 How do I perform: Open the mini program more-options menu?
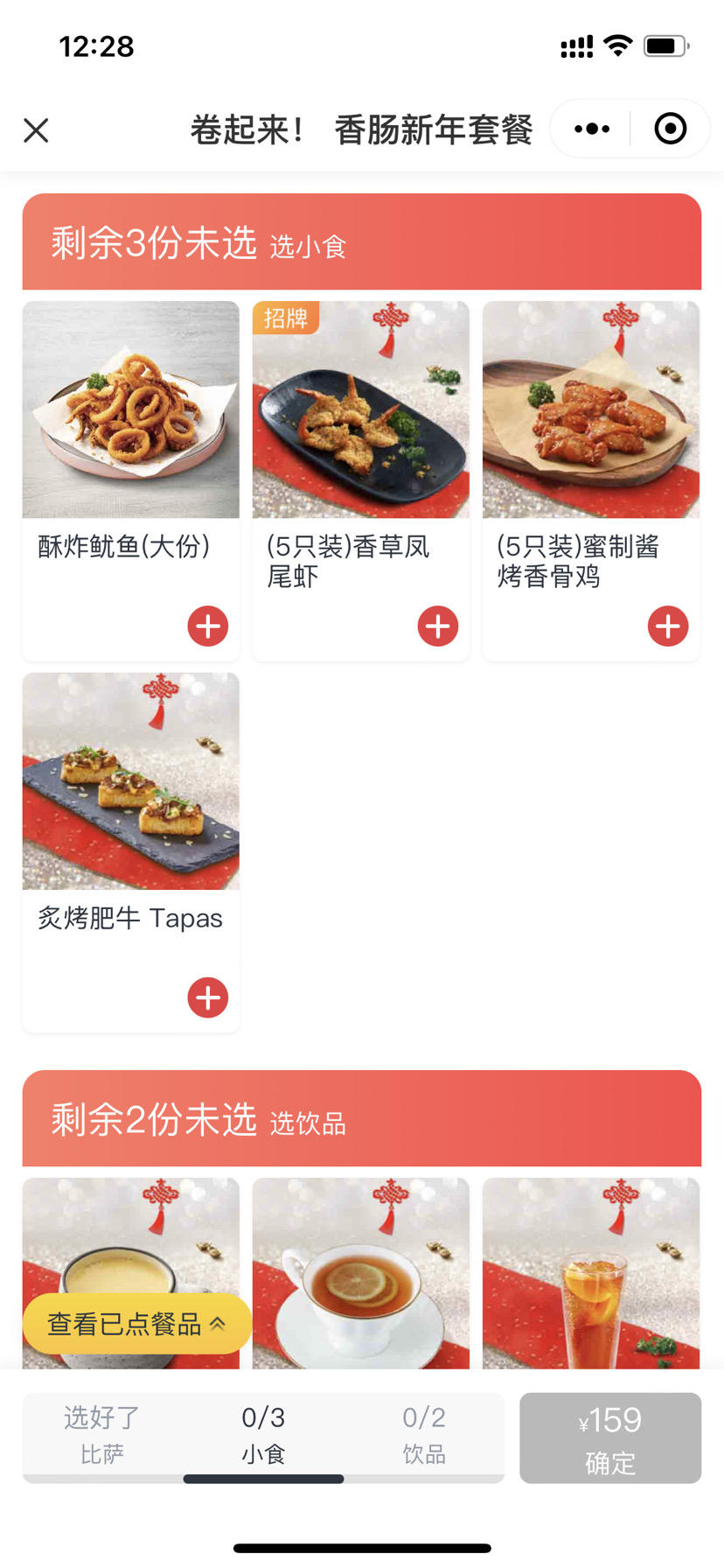tap(592, 129)
